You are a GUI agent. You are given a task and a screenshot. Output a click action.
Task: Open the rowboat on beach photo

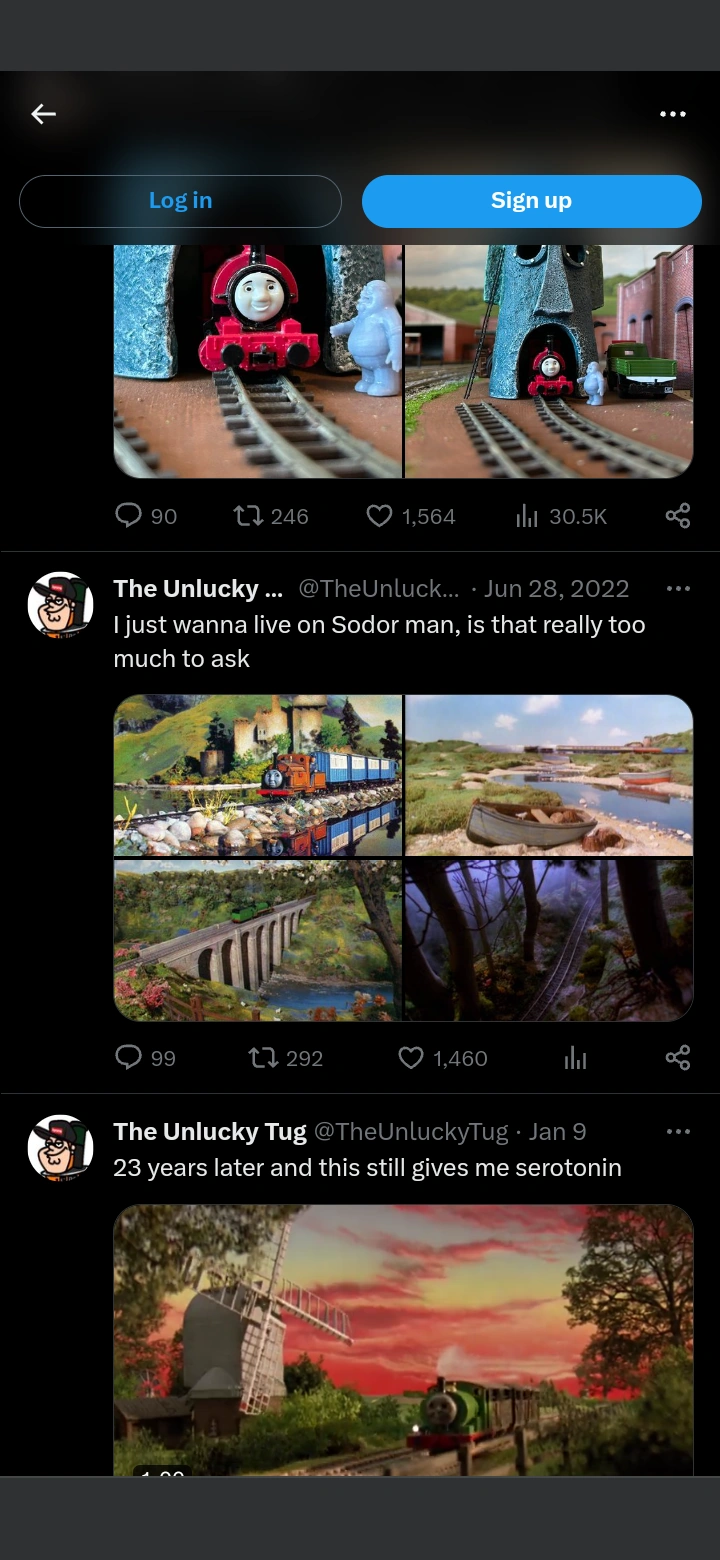pos(549,775)
